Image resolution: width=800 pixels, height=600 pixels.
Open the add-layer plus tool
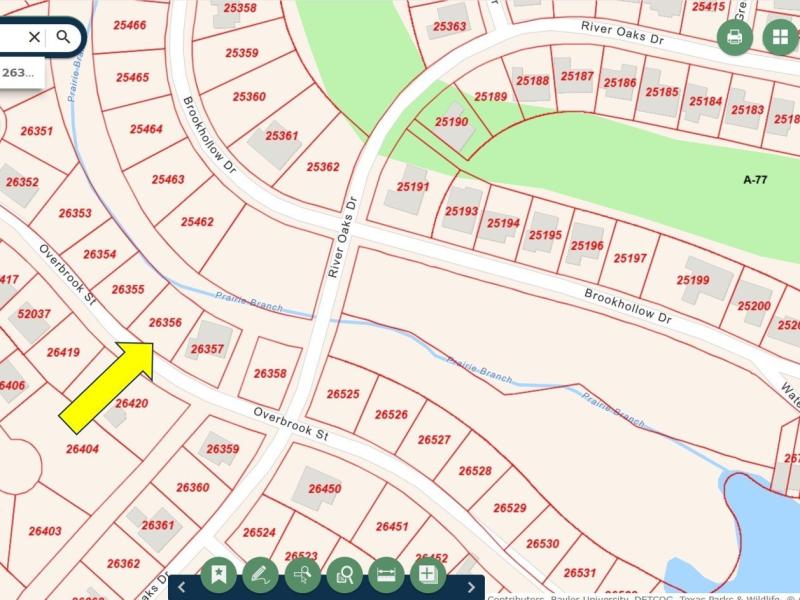428,575
